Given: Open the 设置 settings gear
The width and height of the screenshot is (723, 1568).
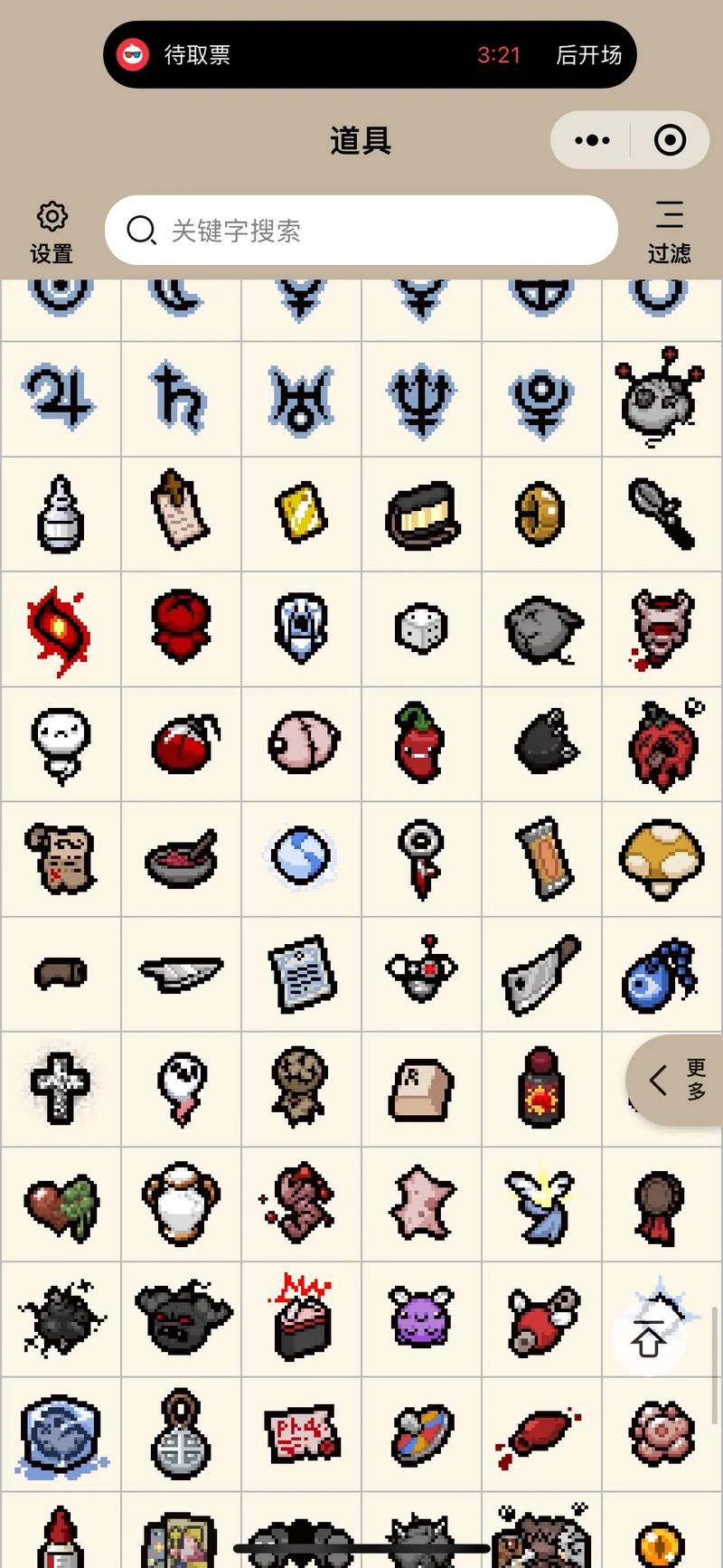Looking at the screenshot, I should [x=52, y=232].
